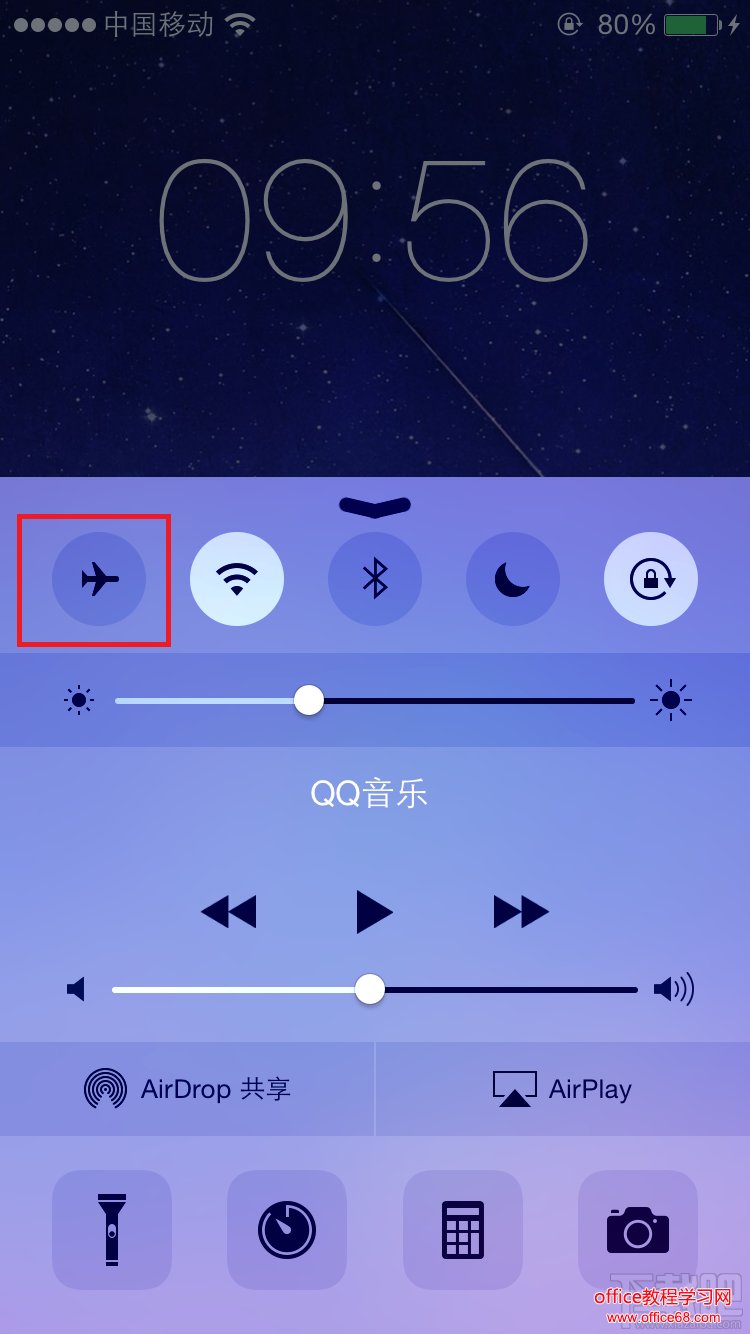Open AirDrop 共享 options
This screenshot has width=750, height=1334.
pos(188,1089)
